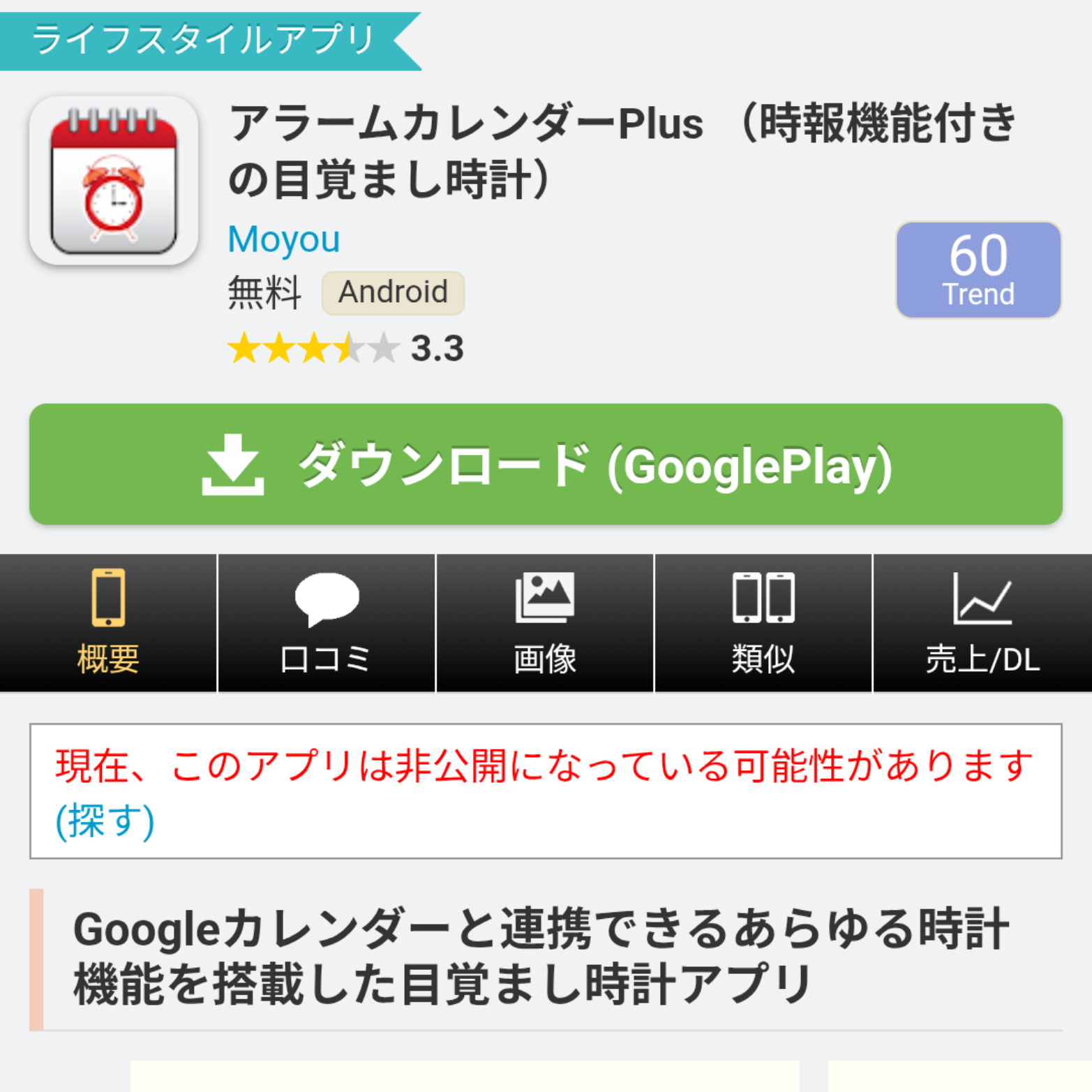View the 売上/DL tab

982,623
